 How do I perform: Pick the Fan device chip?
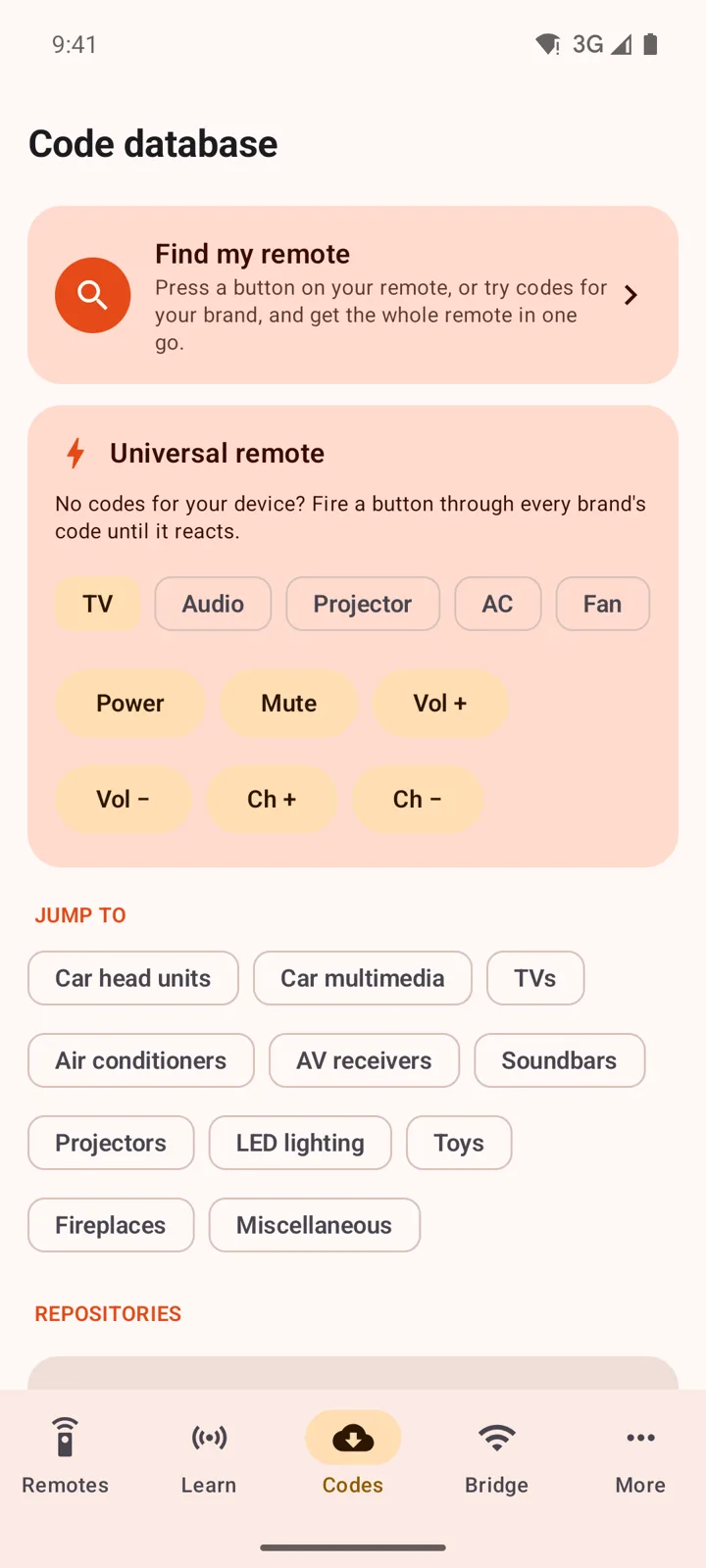pyautogui.click(x=603, y=604)
